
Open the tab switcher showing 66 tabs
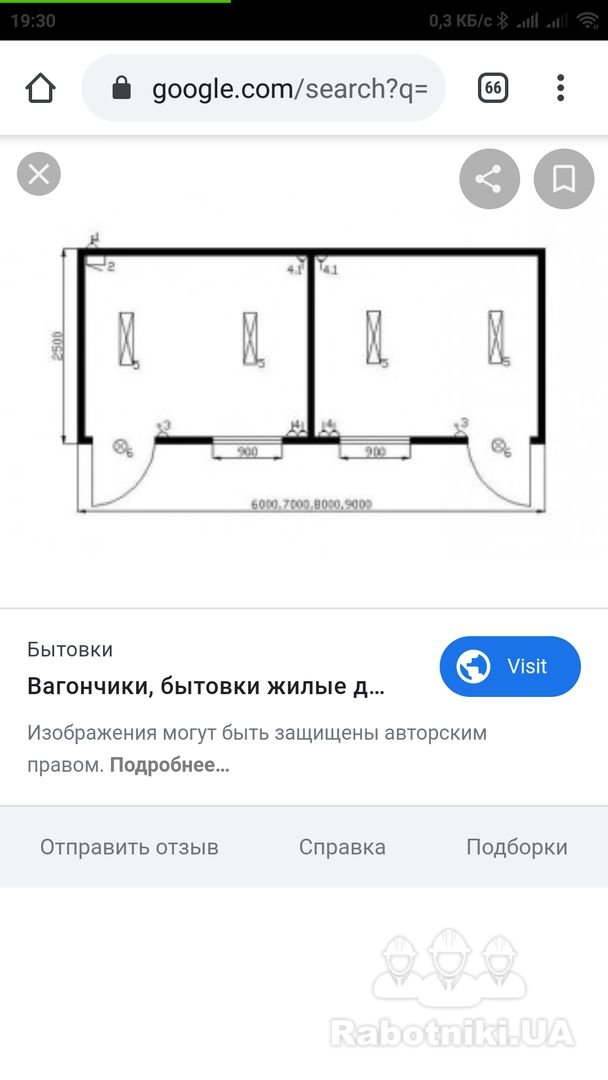(x=493, y=88)
